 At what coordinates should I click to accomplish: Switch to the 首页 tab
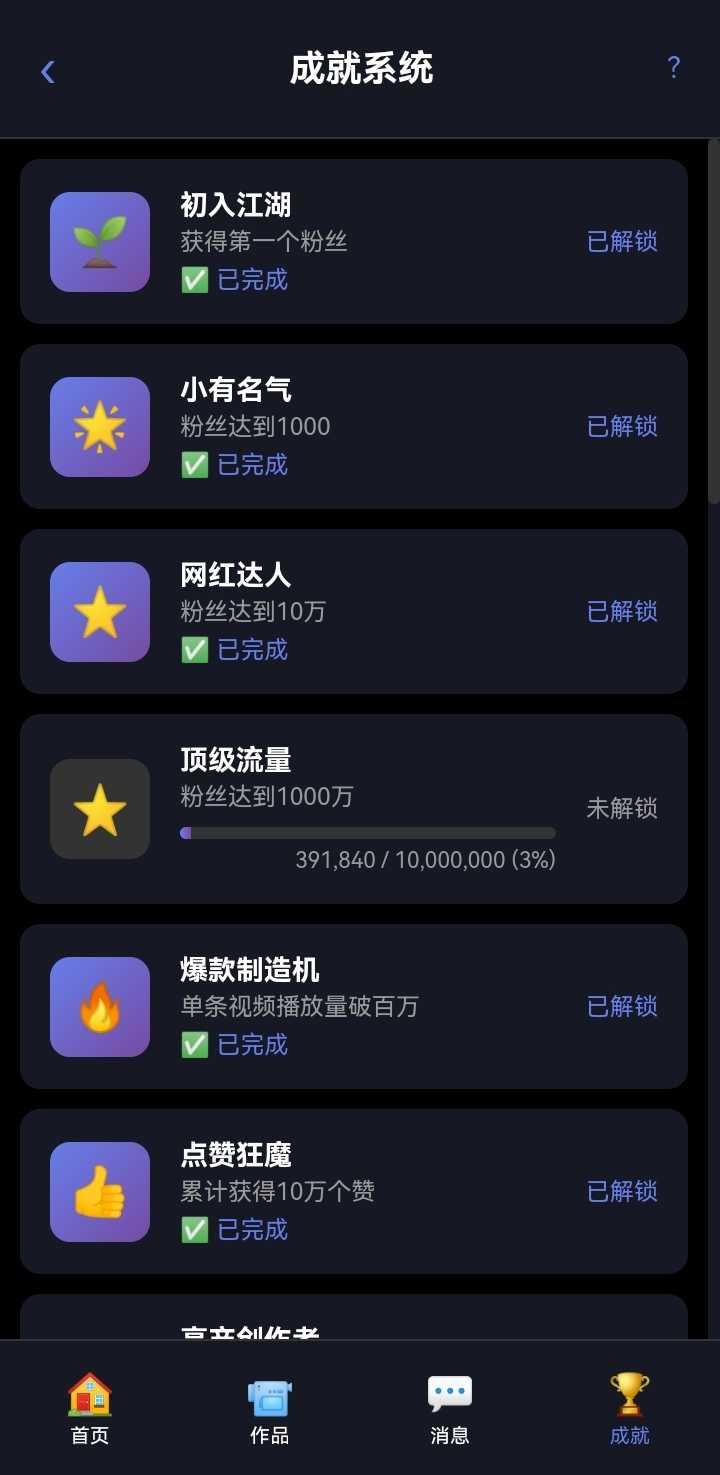tap(90, 1407)
